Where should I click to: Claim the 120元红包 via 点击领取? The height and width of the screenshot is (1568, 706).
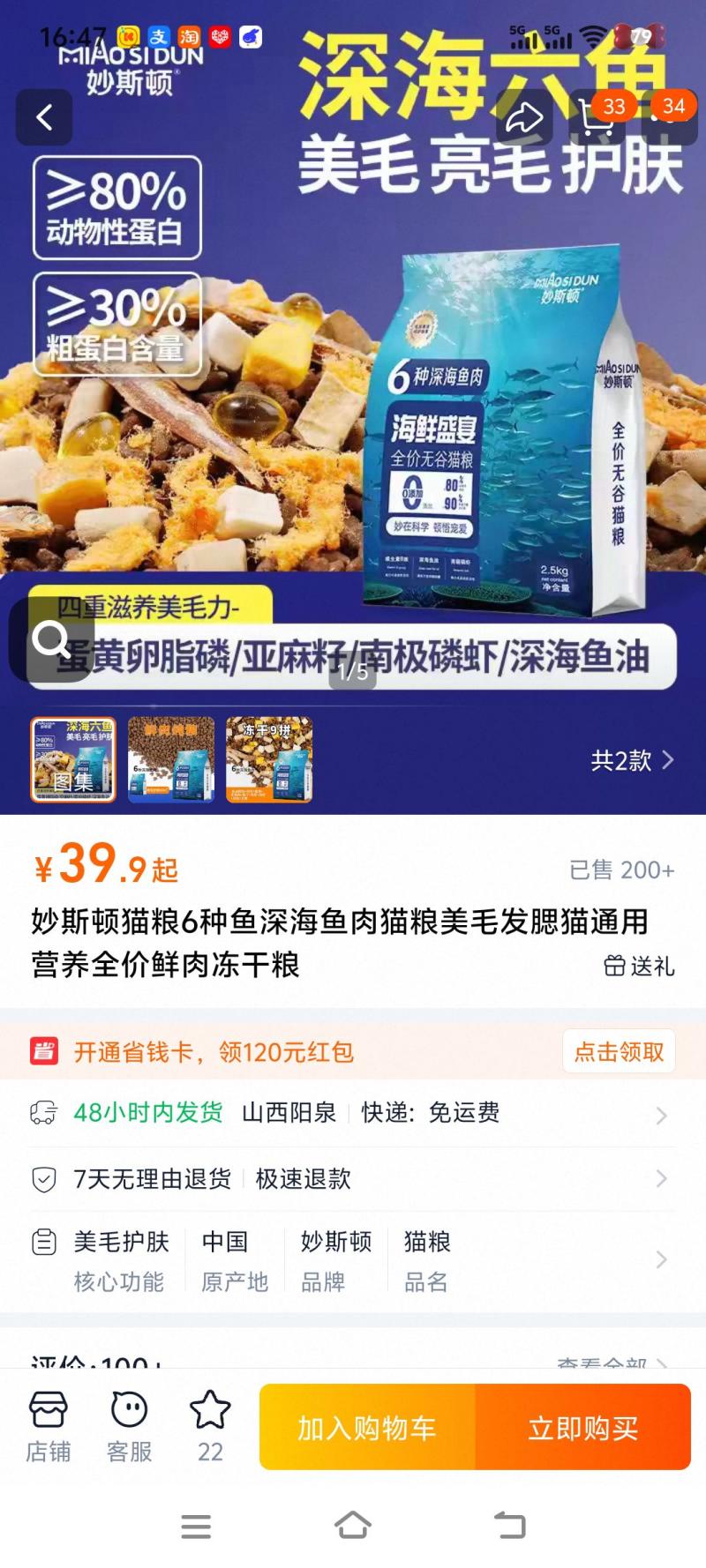(619, 1051)
